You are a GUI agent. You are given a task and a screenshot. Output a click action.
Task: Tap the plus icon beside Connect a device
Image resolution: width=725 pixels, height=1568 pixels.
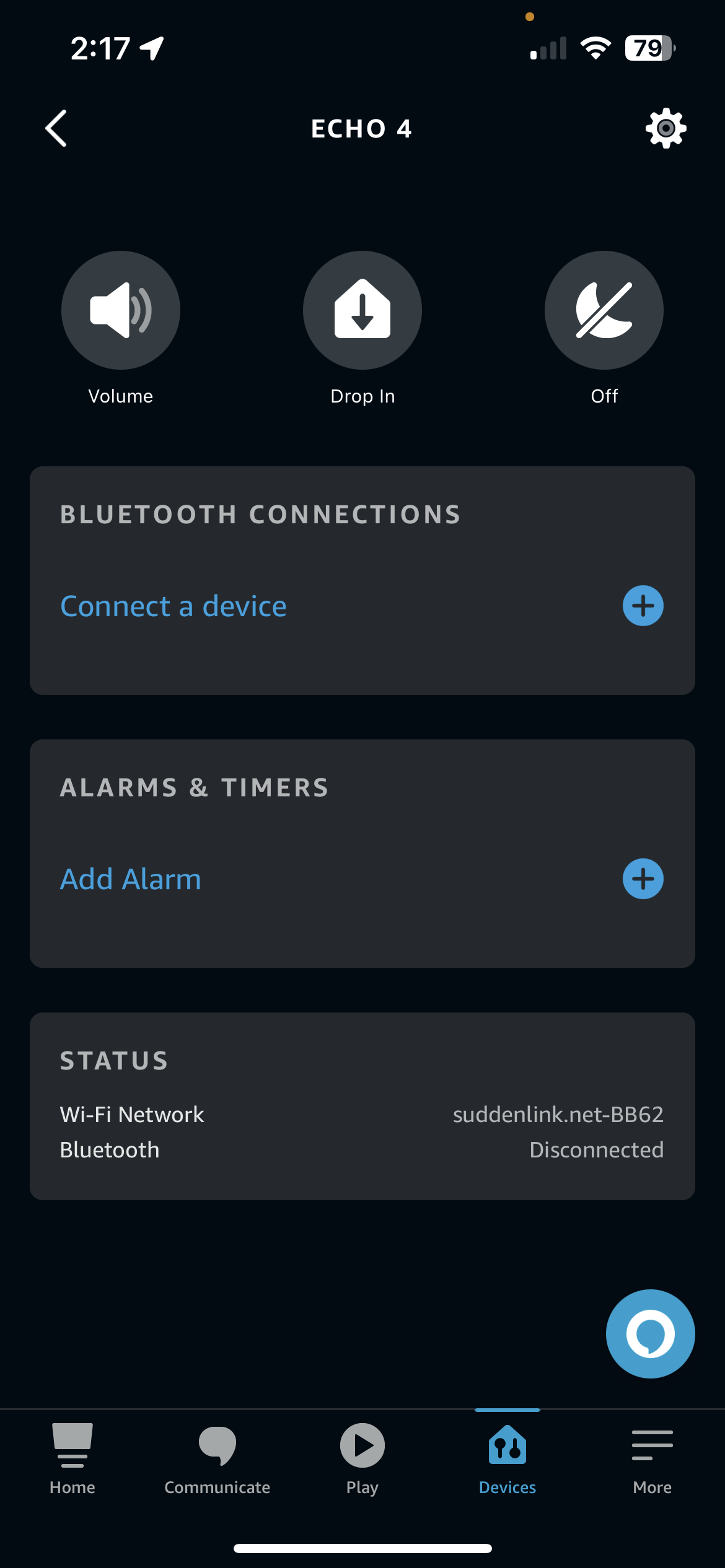click(x=643, y=606)
